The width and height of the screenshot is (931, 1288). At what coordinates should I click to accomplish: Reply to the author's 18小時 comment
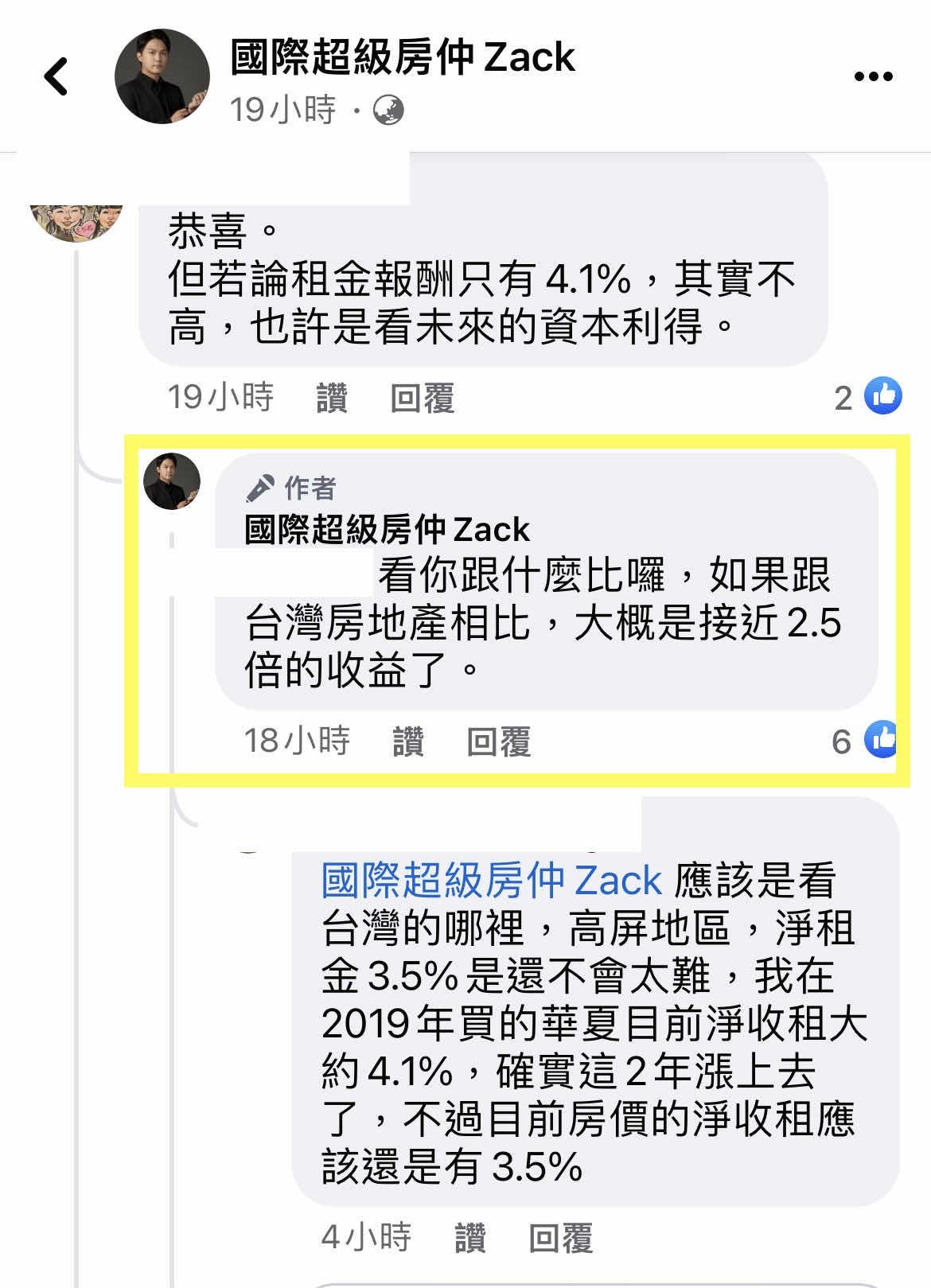(x=498, y=741)
